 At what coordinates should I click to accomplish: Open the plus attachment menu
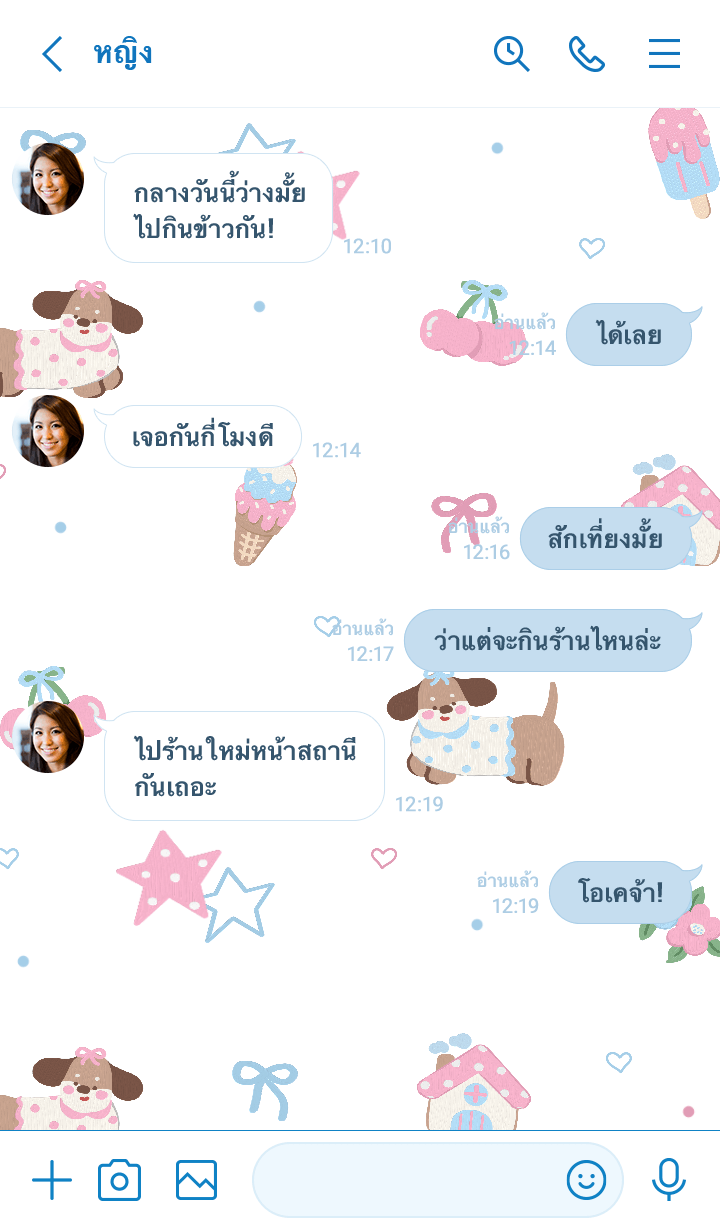52,1181
